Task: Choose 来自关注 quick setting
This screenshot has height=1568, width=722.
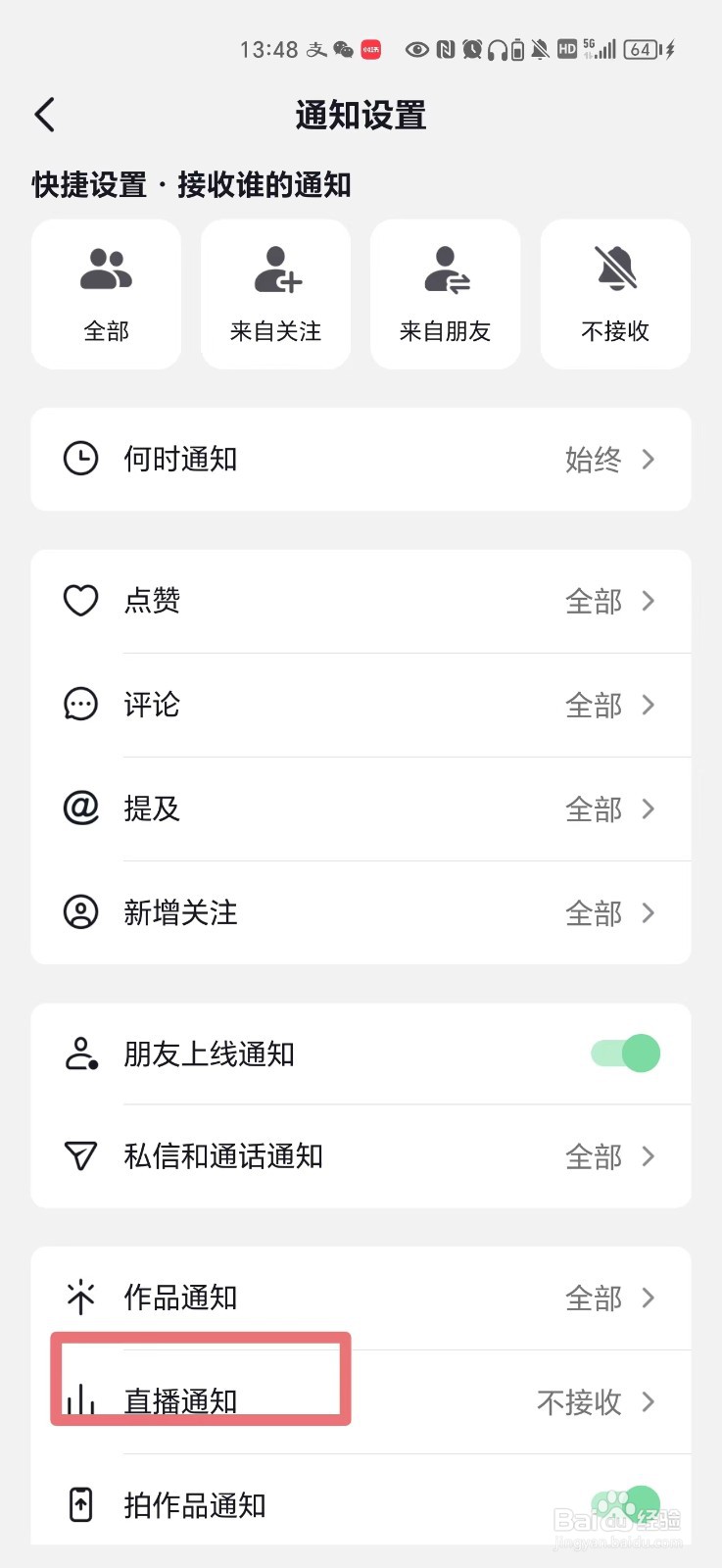Action: point(275,294)
